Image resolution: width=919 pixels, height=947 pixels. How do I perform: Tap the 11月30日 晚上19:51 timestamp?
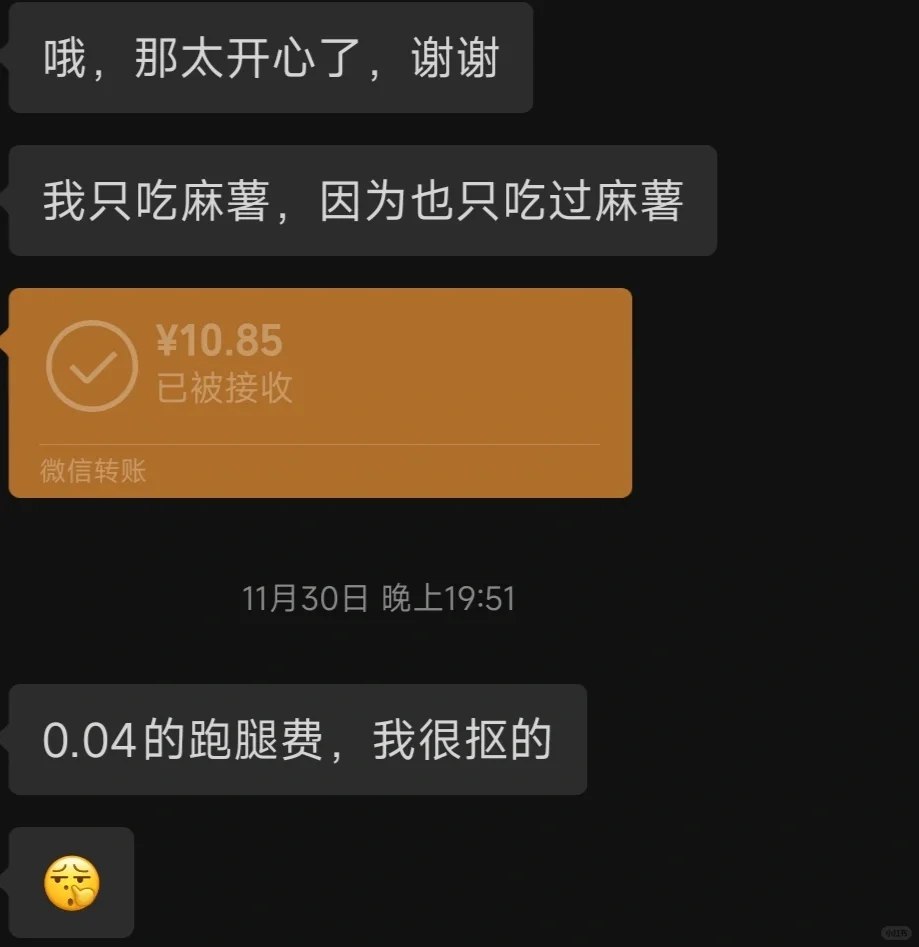[380, 597]
